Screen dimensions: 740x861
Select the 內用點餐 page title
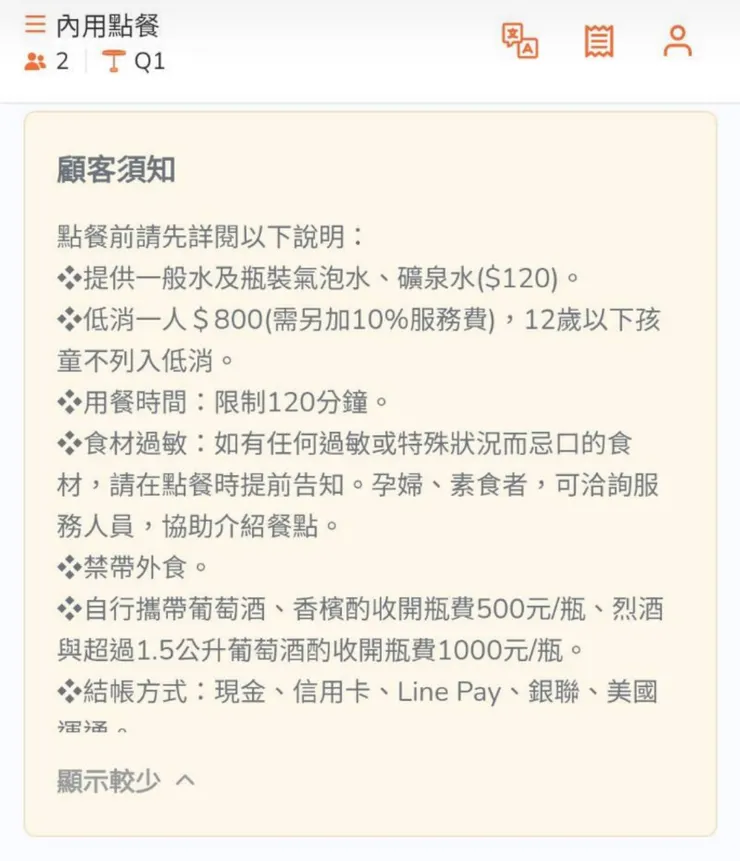click(110, 24)
